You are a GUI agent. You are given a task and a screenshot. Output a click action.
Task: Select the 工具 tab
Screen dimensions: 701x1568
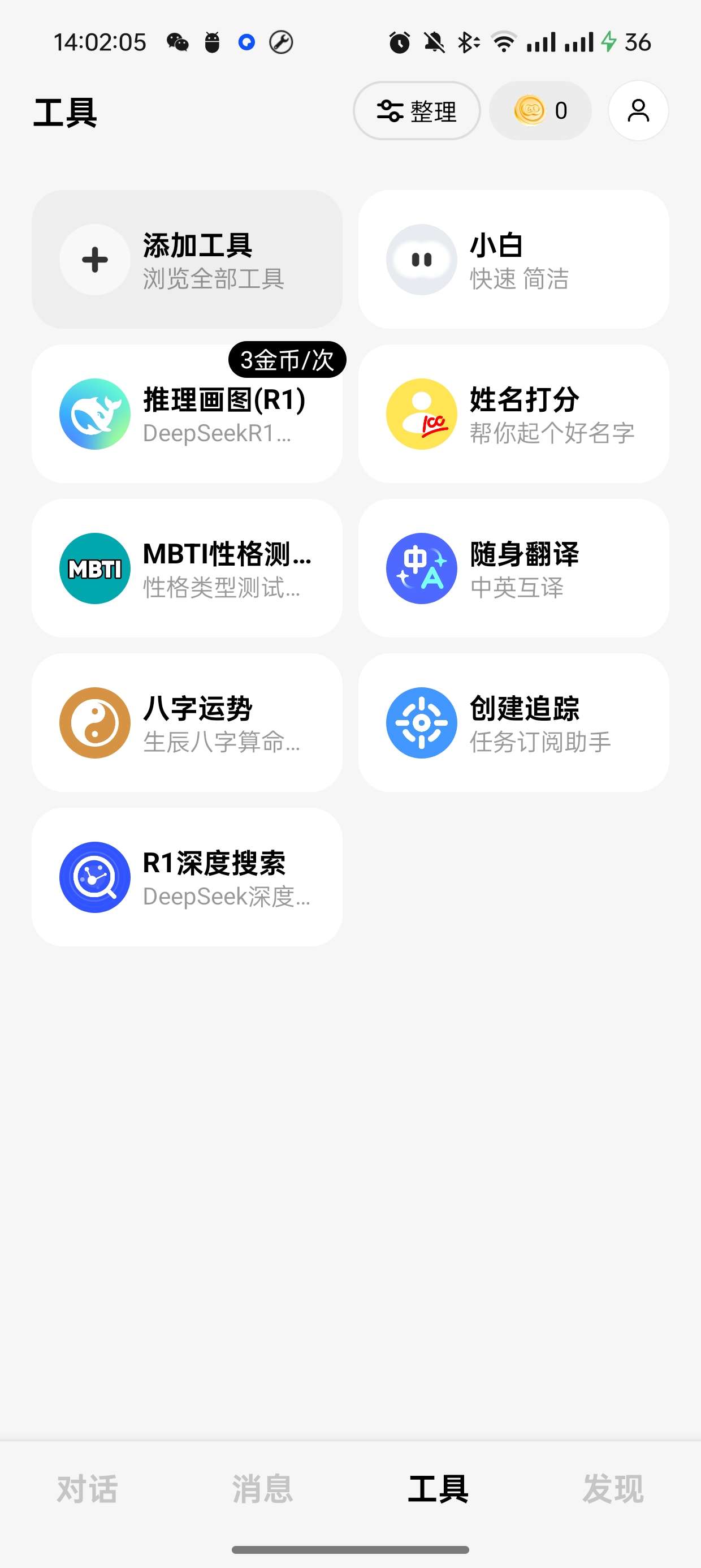point(438,1489)
